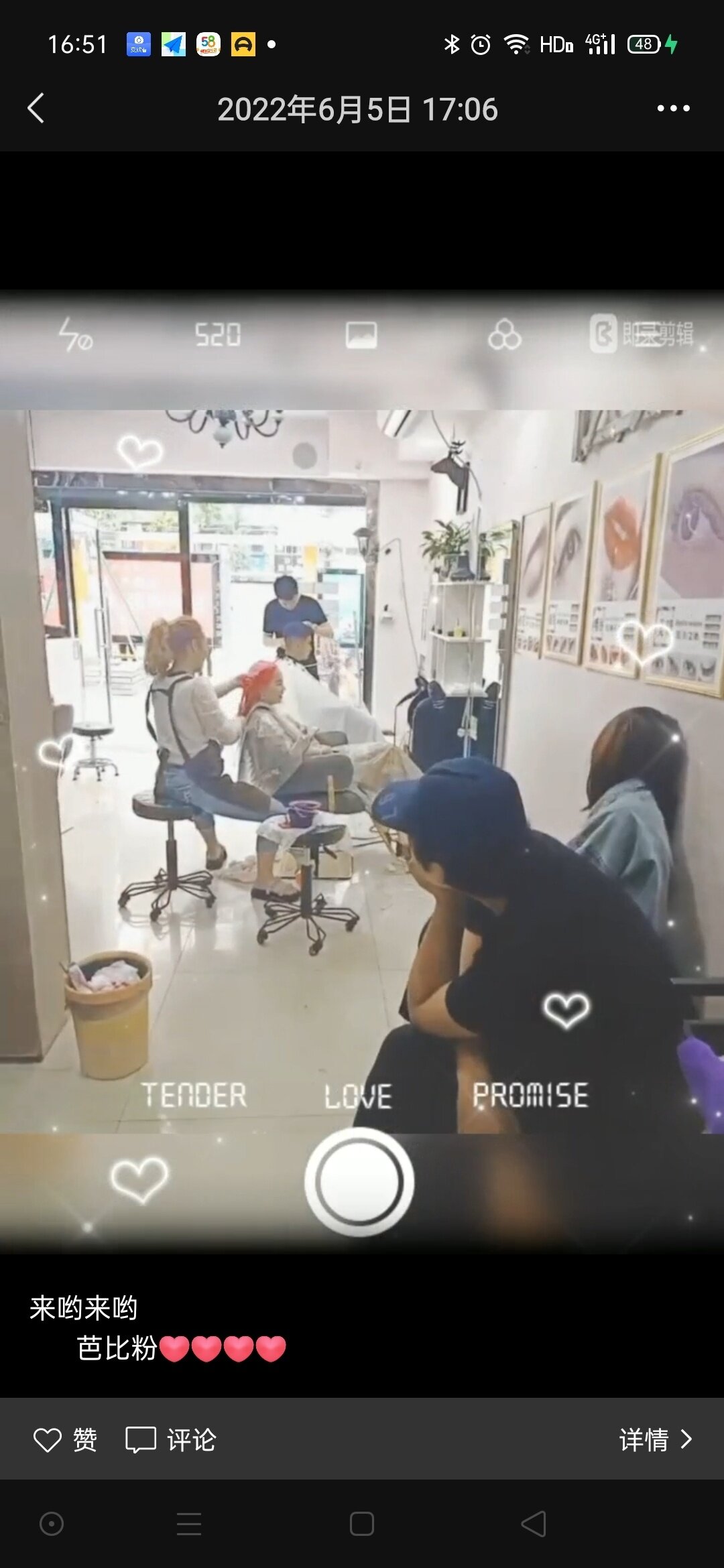Like this post with 赞
Screen dimensions: 724x1568
tap(65, 1439)
